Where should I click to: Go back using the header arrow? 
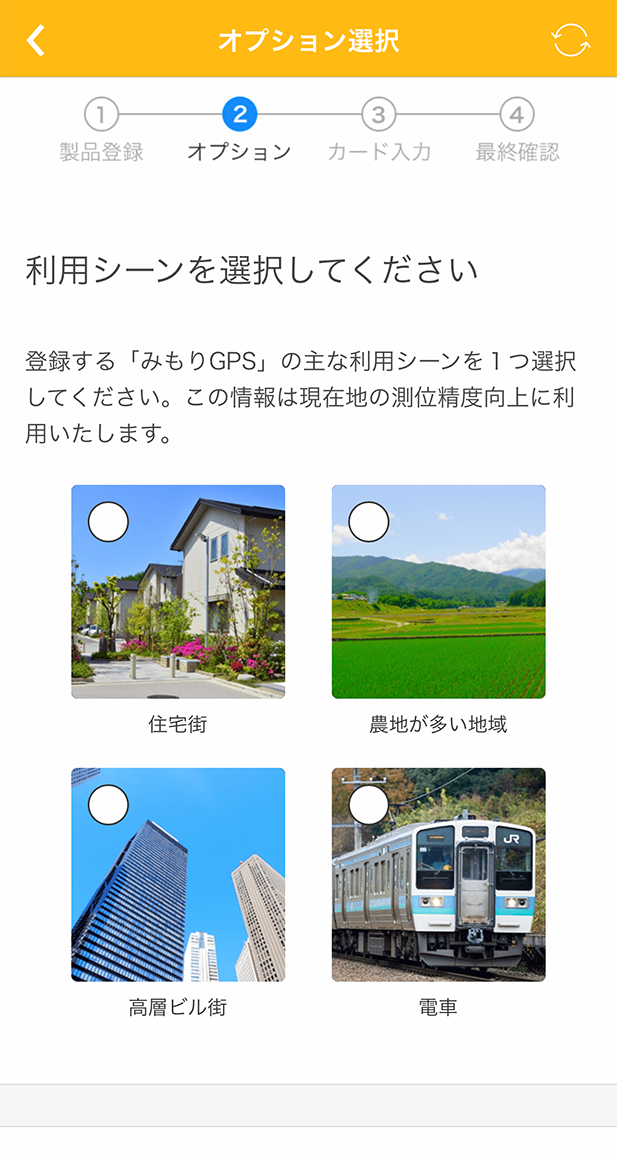tap(36, 40)
